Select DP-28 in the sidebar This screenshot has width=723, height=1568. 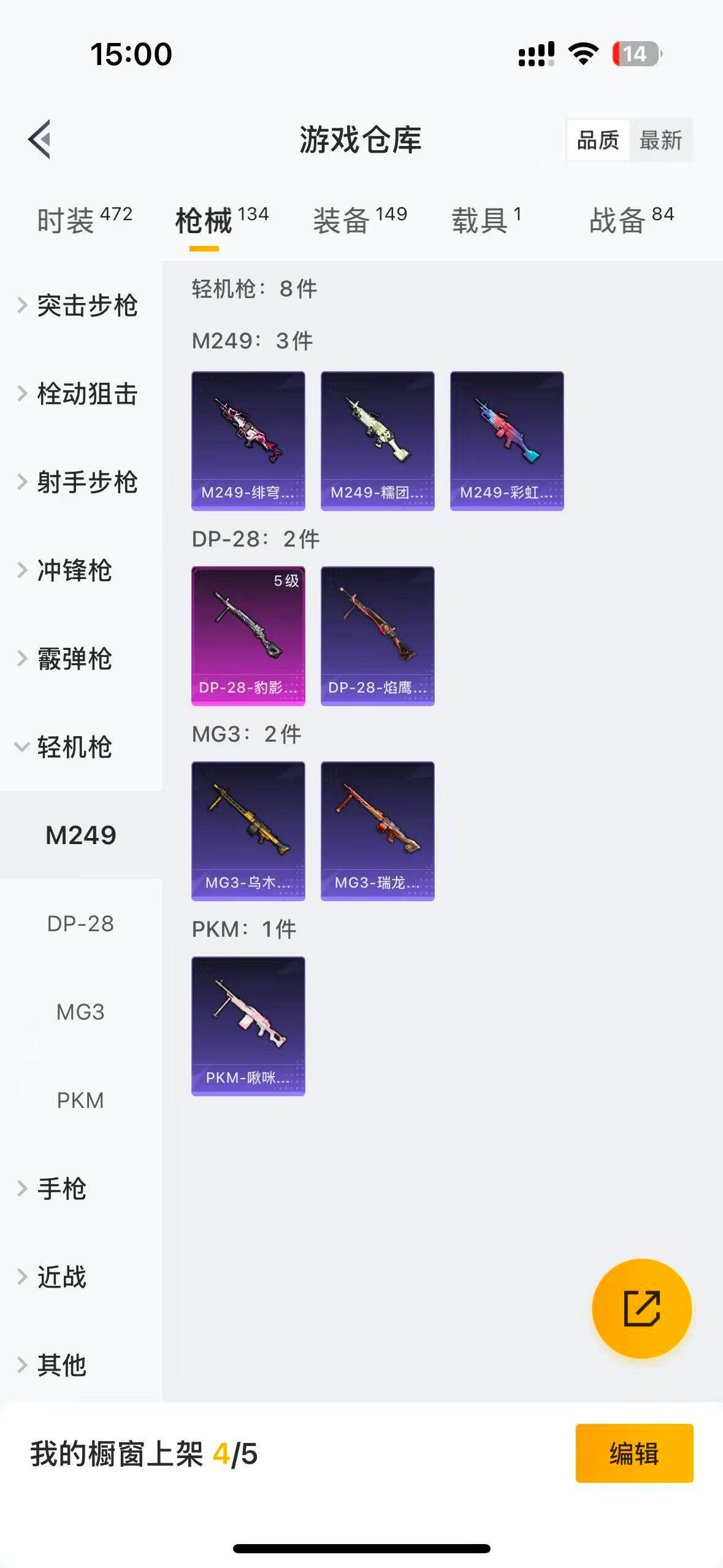(80, 924)
